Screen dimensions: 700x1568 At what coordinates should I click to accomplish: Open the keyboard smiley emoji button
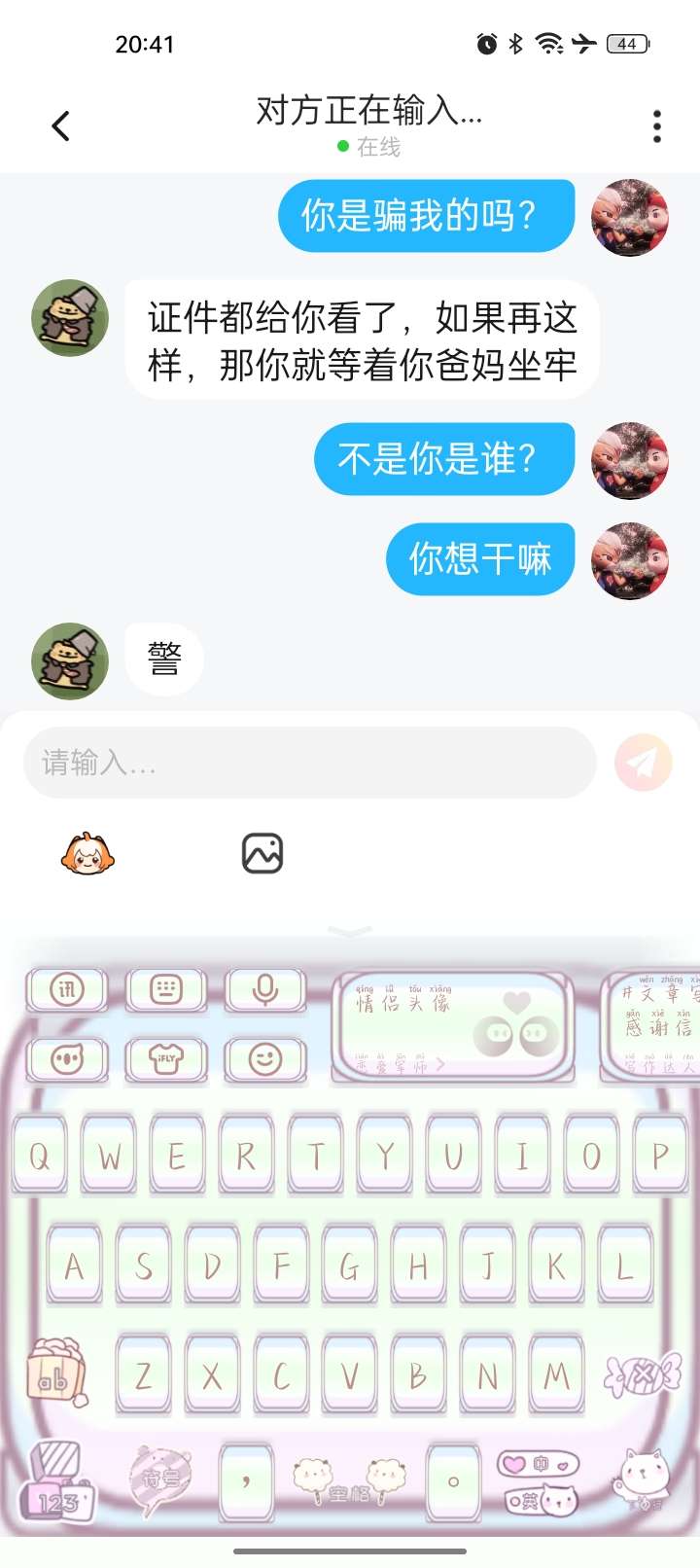pyautogui.click(x=264, y=1058)
